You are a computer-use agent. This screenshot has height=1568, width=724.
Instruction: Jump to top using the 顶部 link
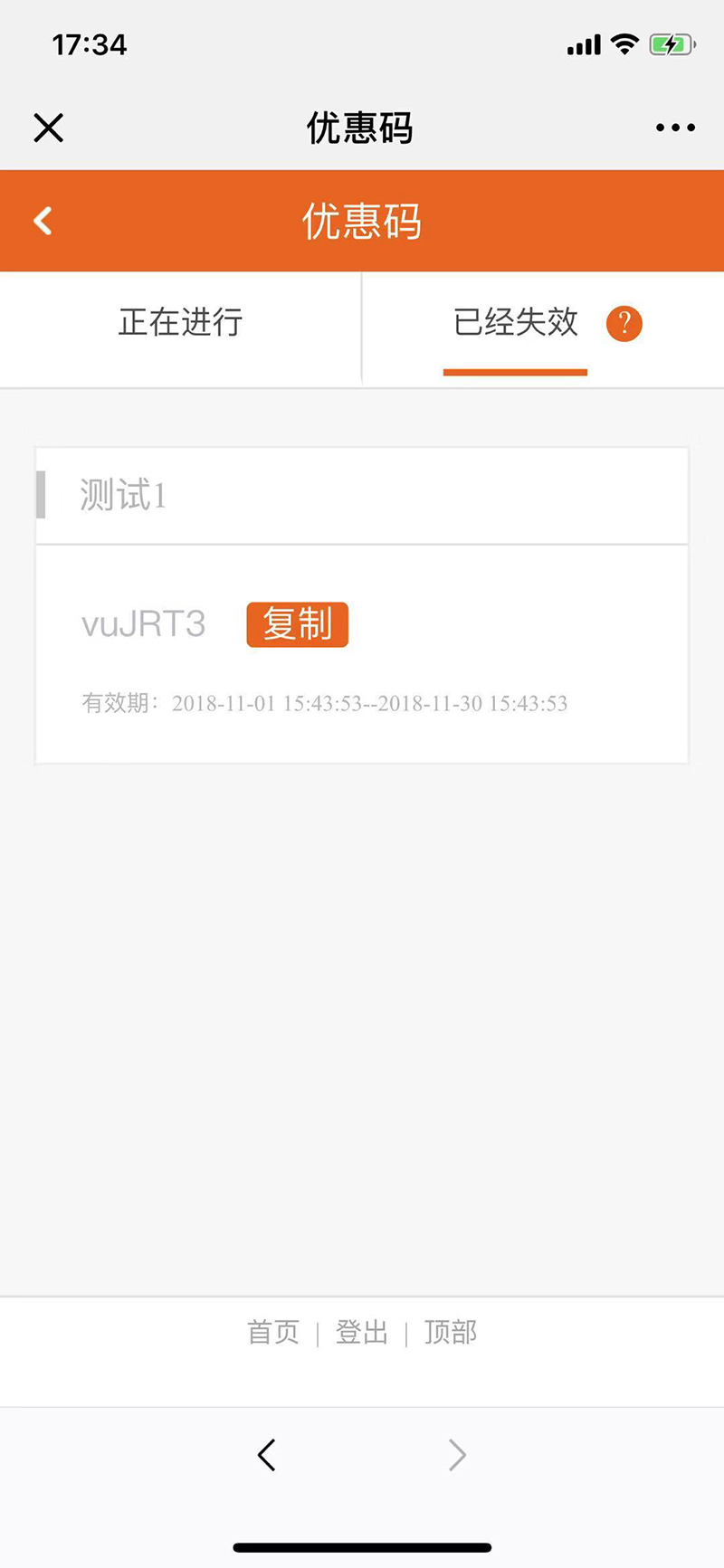(x=450, y=1332)
